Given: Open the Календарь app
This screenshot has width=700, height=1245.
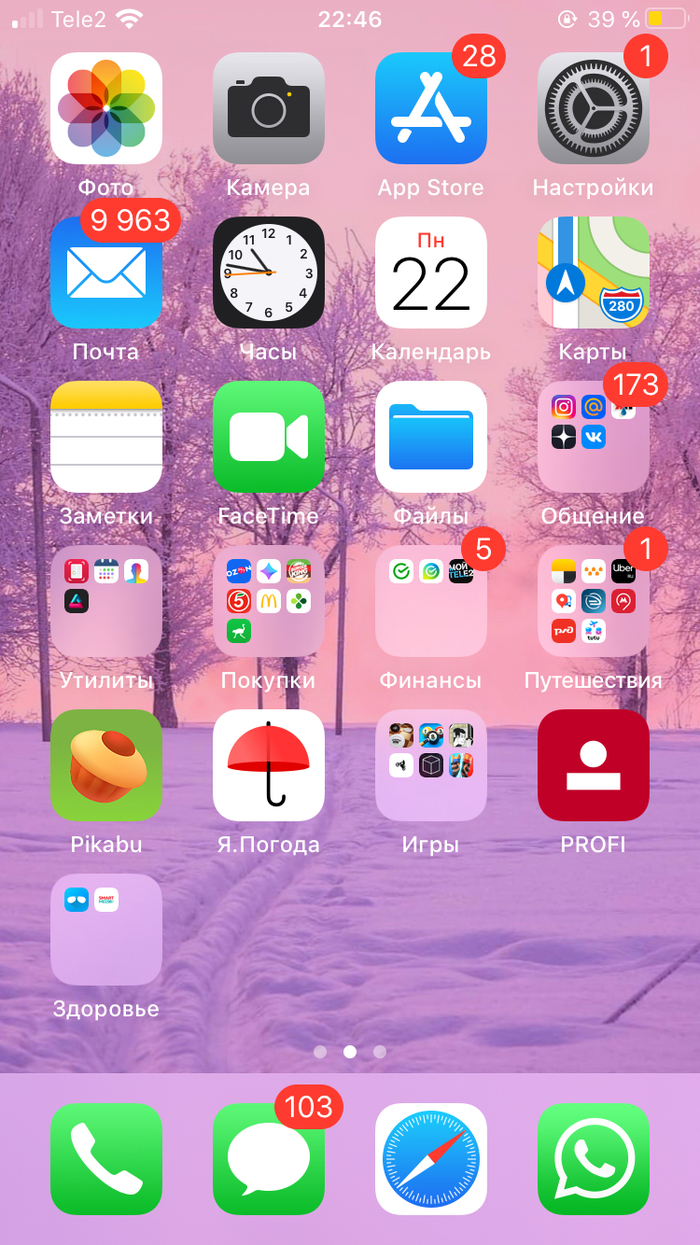Looking at the screenshot, I should point(430,272).
